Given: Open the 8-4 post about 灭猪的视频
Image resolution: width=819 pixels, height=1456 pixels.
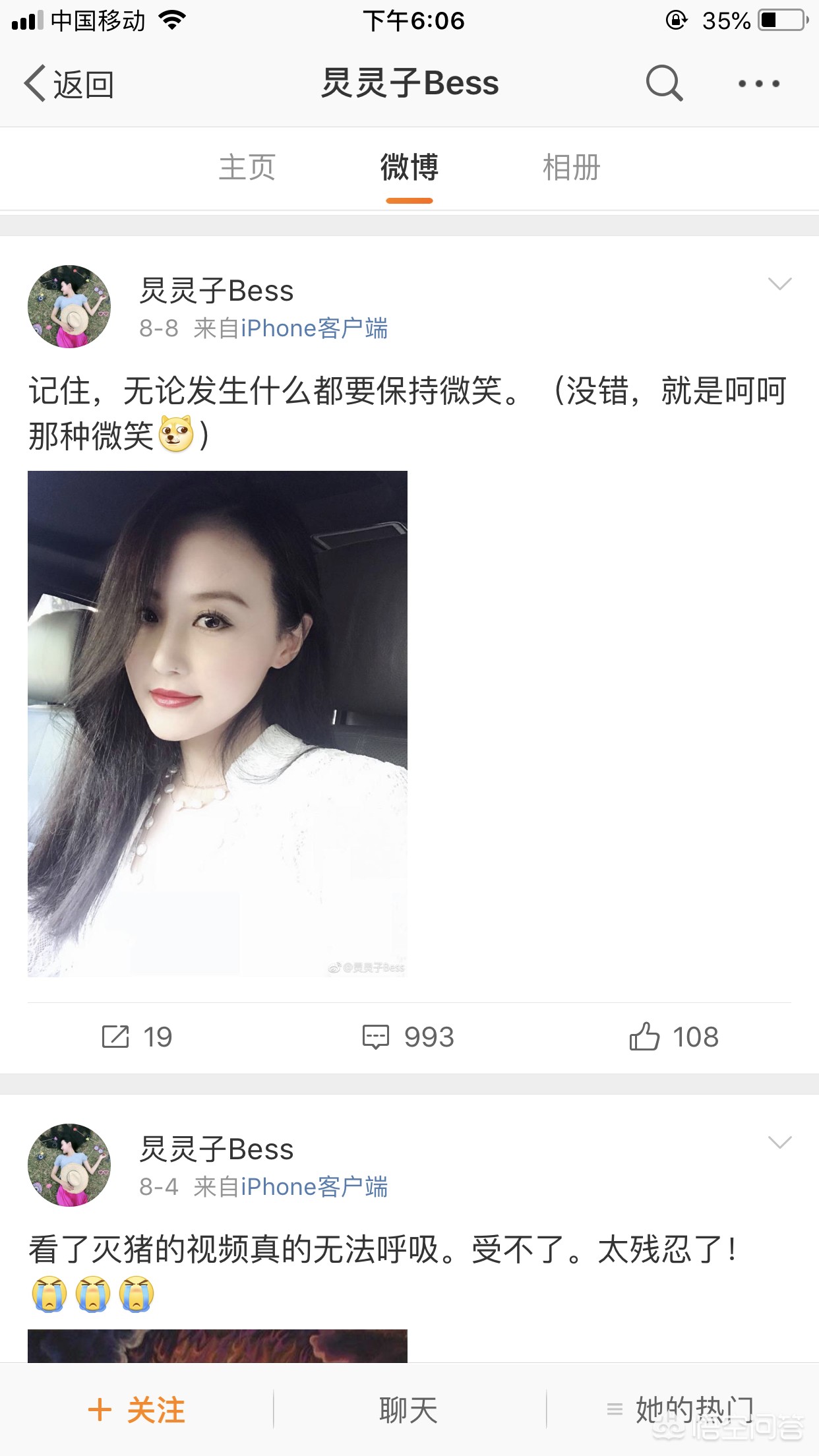Looking at the screenshot, I should pos(382,1250).
